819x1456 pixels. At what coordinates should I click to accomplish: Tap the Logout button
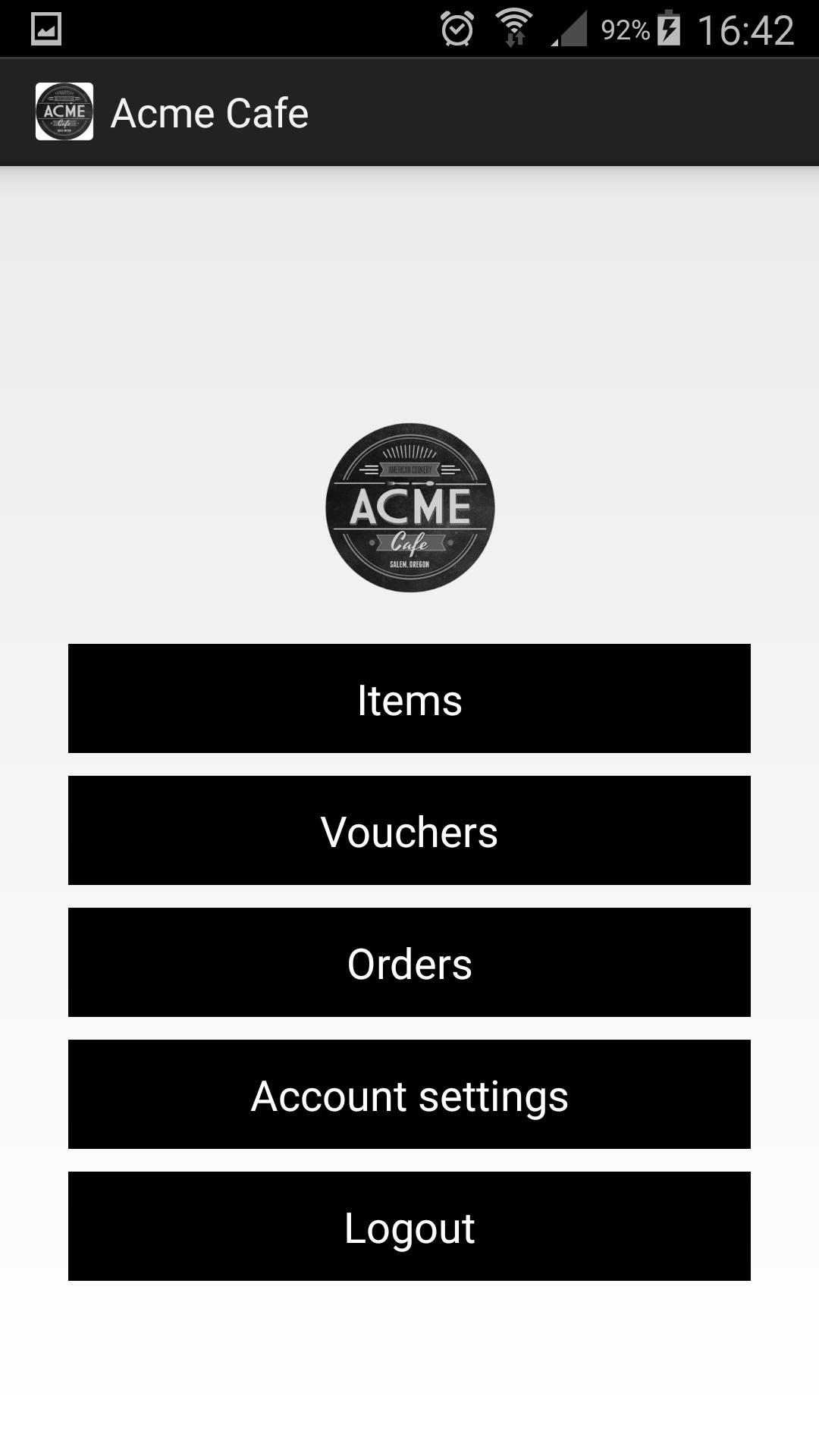(409, 1226)
